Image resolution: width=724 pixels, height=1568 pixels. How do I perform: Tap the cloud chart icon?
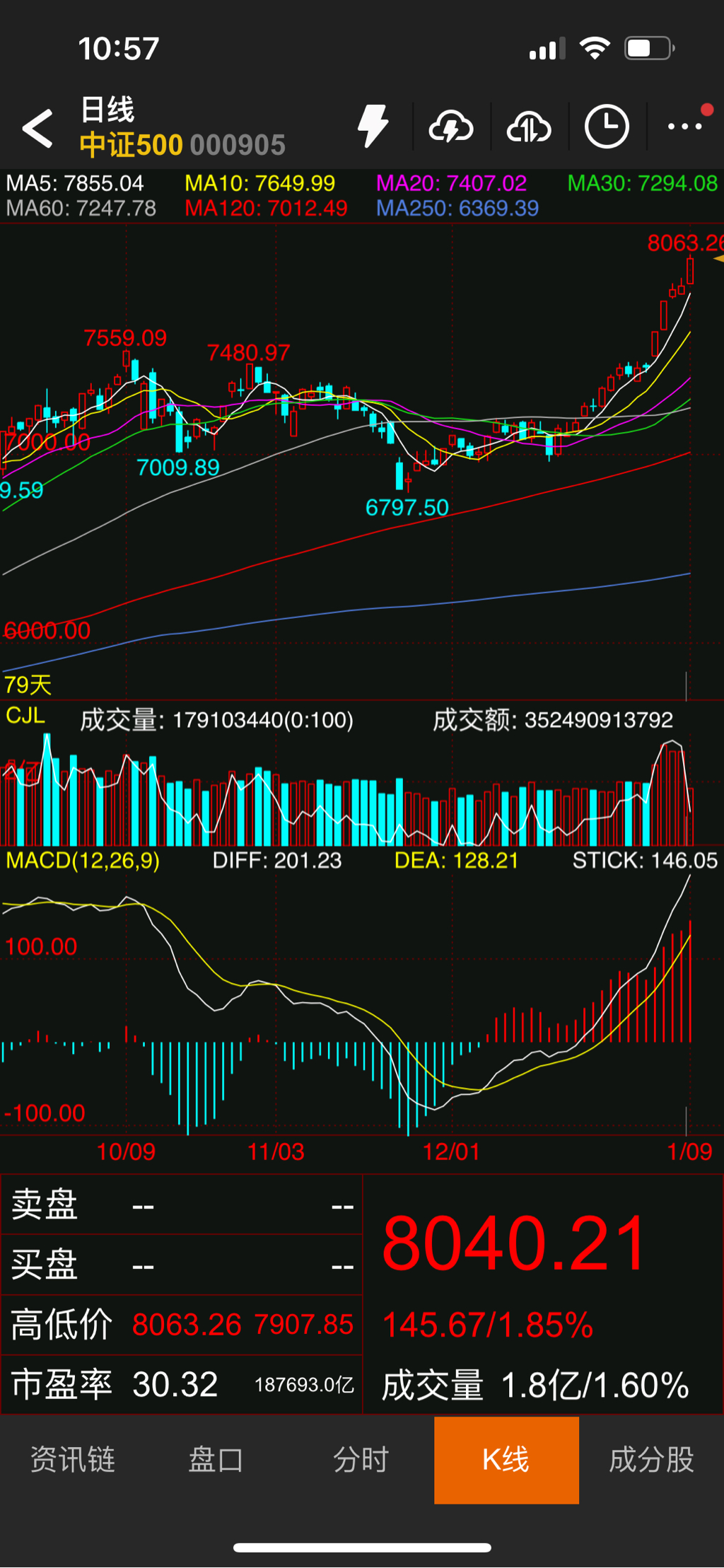pos(529,127)
